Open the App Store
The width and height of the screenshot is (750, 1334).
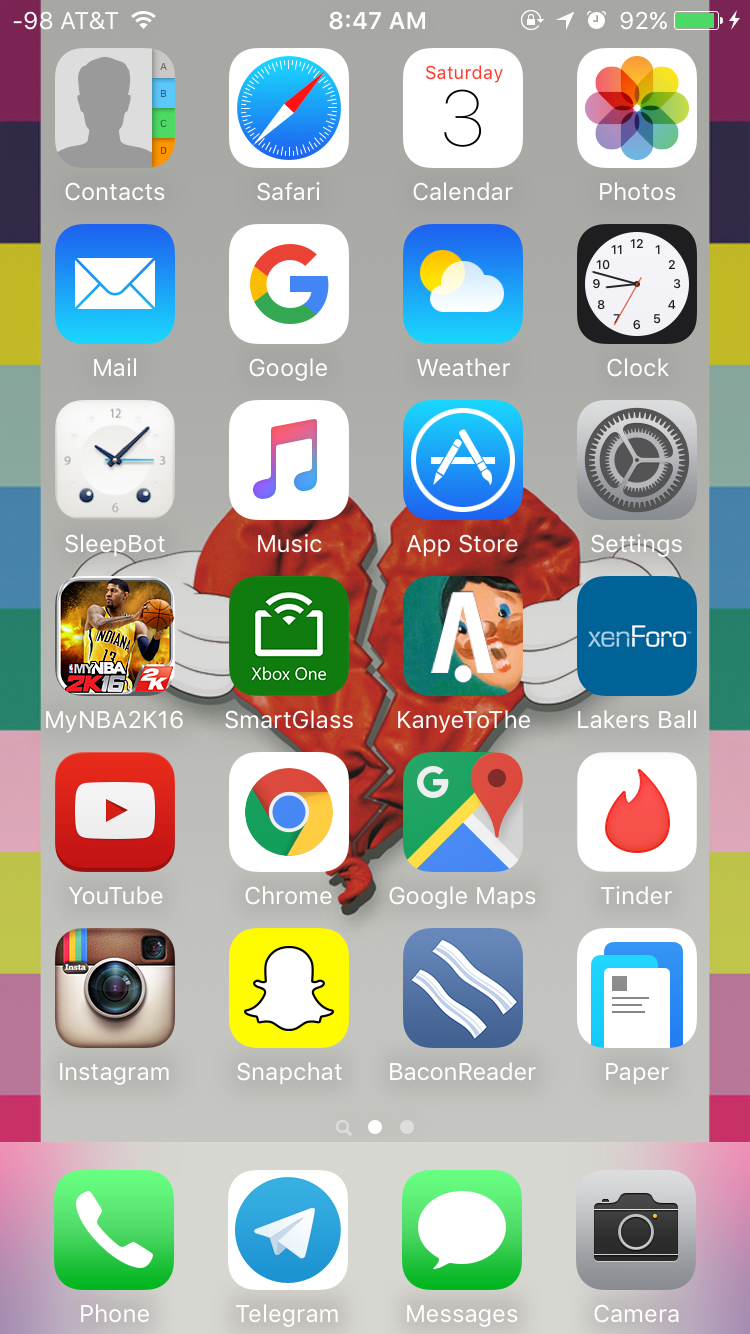tap(463, 460)
